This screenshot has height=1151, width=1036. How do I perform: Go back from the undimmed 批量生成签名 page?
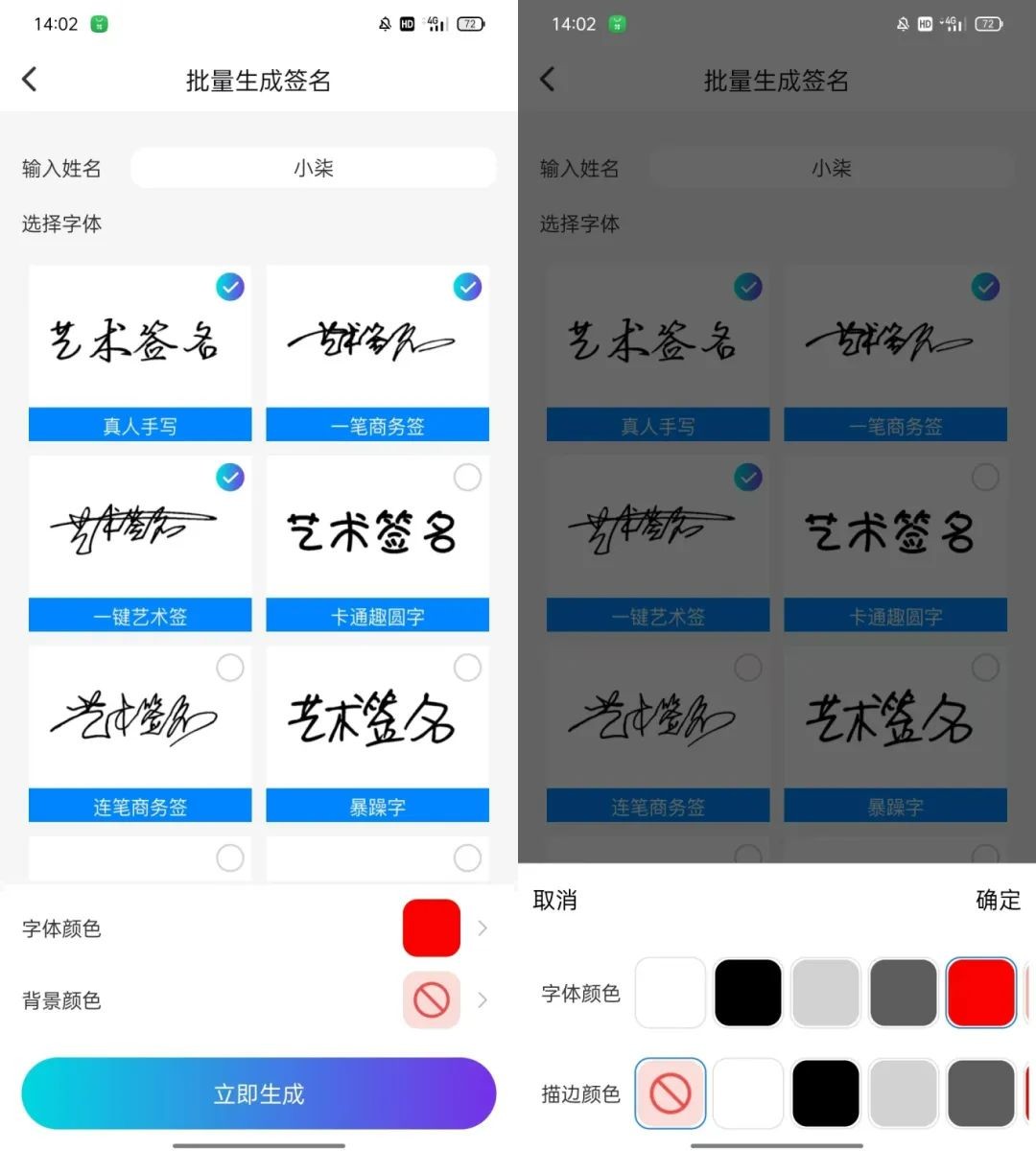[30, 80]
